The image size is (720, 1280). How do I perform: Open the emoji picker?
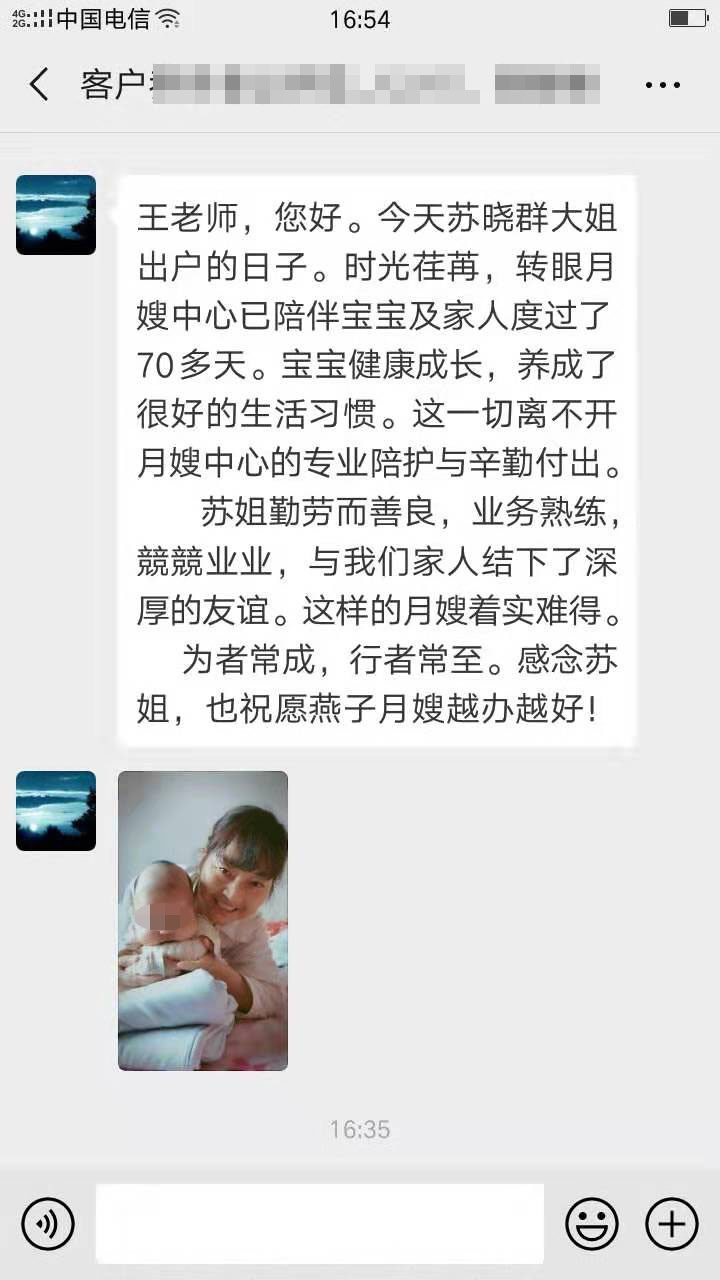tap(592, 1223)
